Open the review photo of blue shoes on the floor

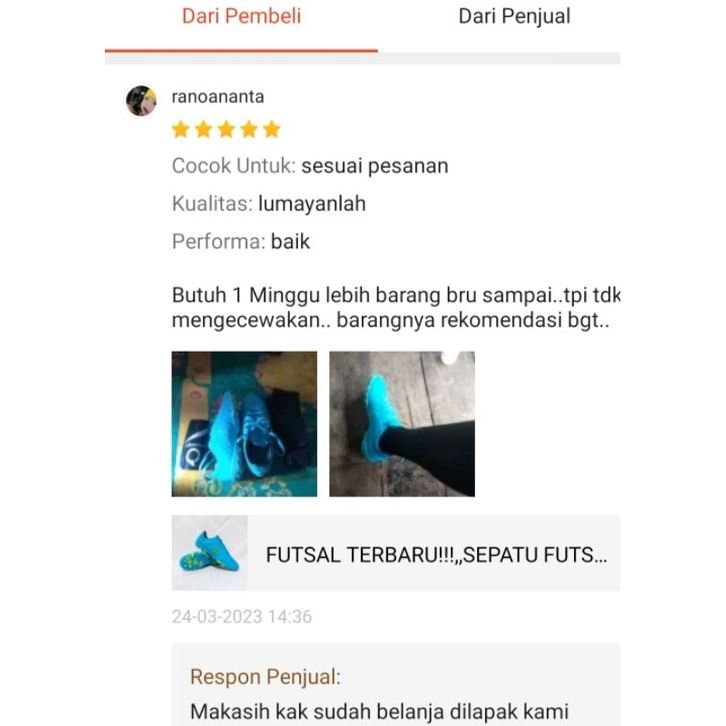[x=244, y=424]
